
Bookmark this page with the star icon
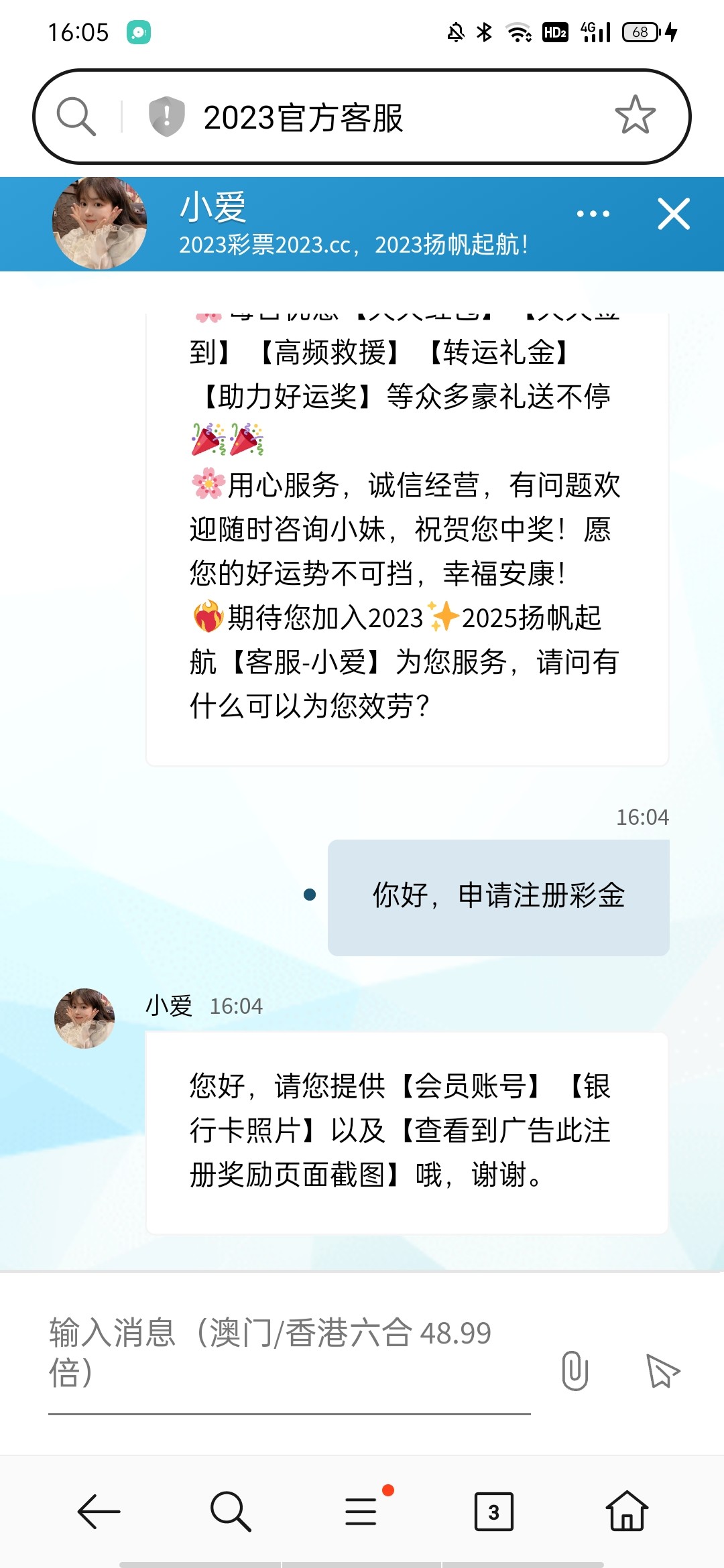635,115
